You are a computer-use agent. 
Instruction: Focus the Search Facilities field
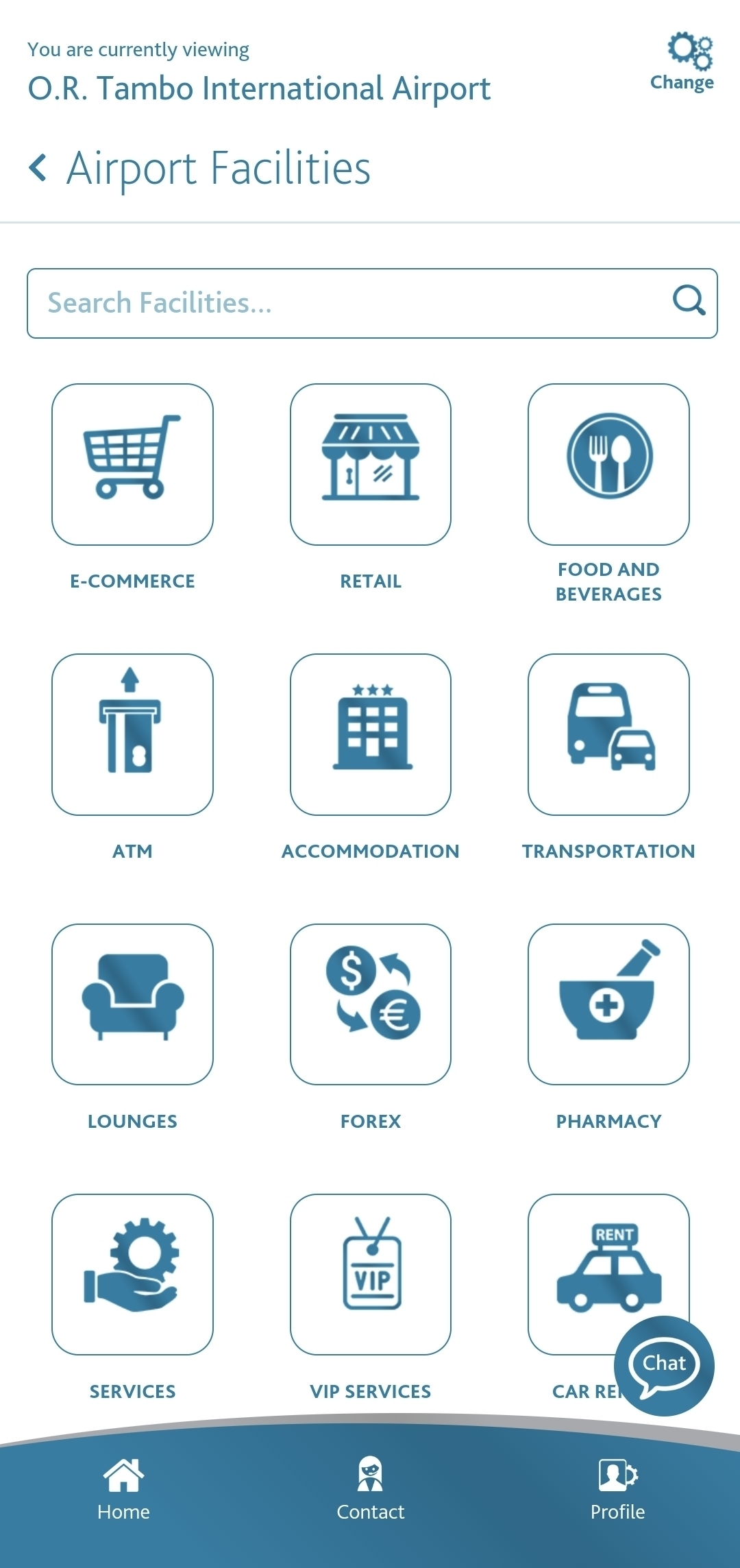point(343,303)
